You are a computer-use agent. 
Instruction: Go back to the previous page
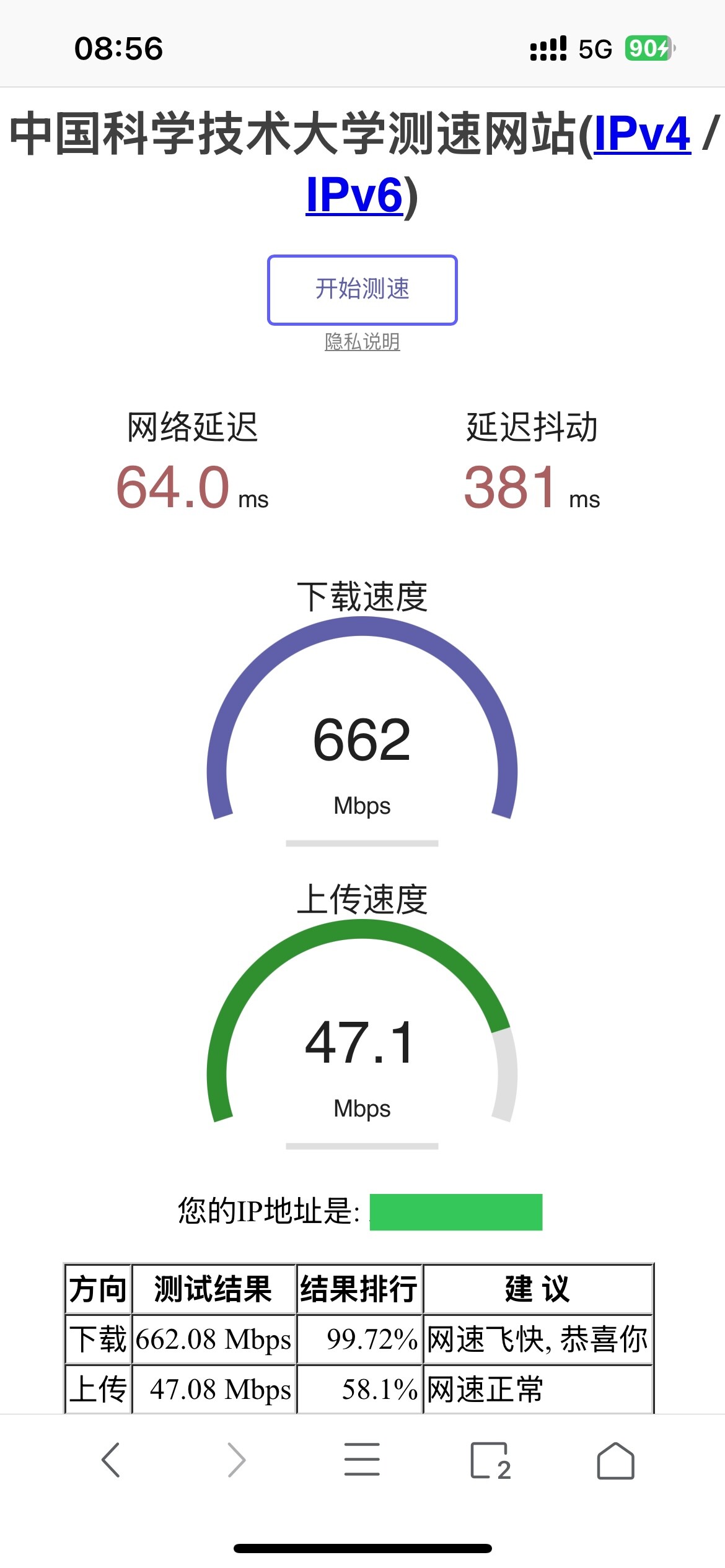[x=111, y=1460]
